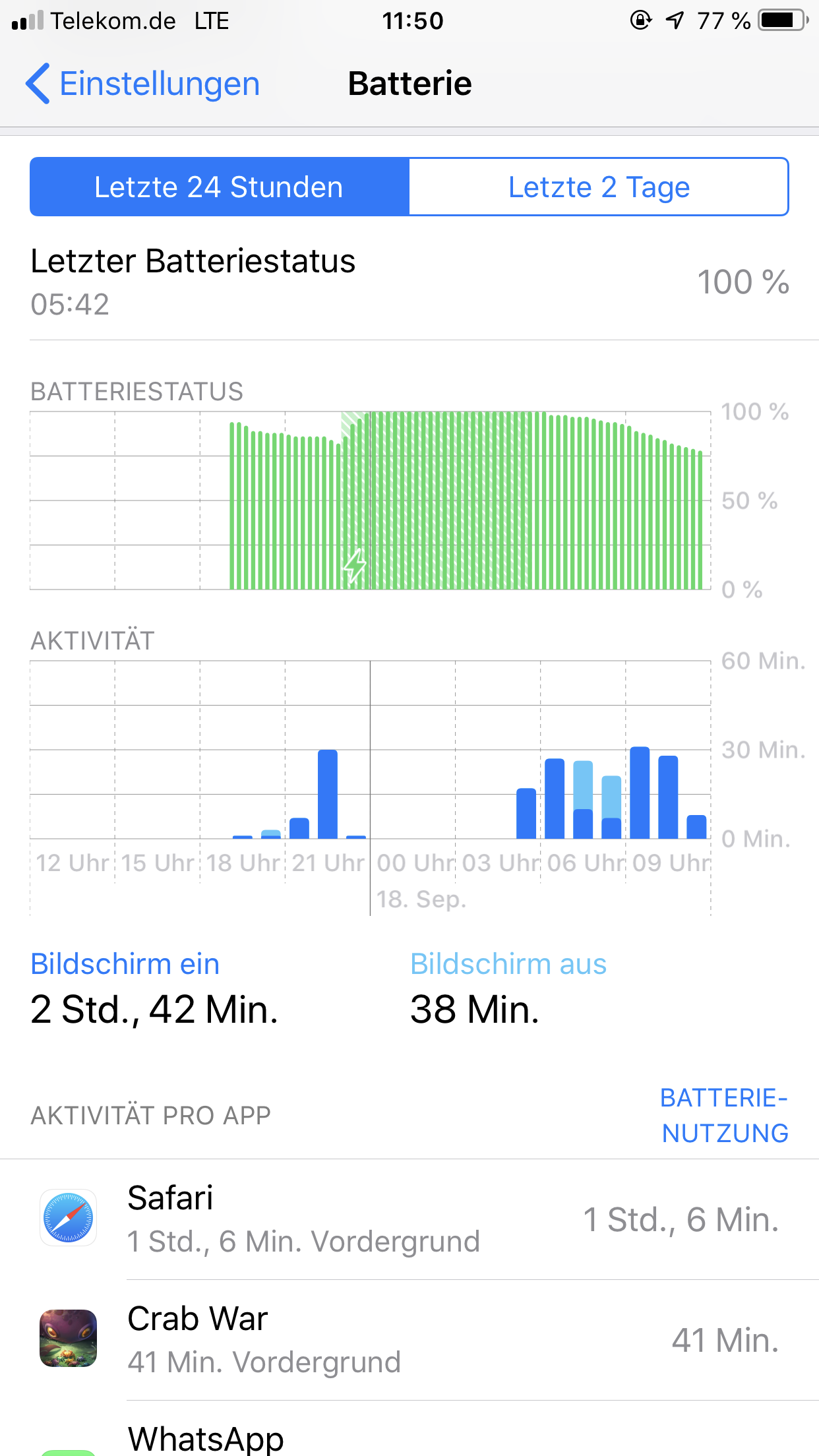Open Crab War activity row
Screen dimensions: 819x1456
(409, 1340)
